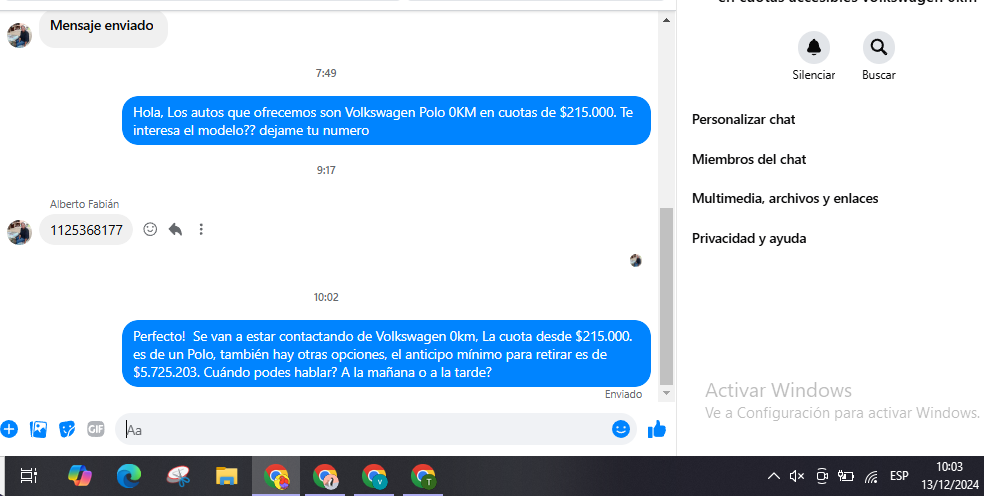The image size is (984, 496).
Task: Open more actions plus icon
Action: [9, 429]
